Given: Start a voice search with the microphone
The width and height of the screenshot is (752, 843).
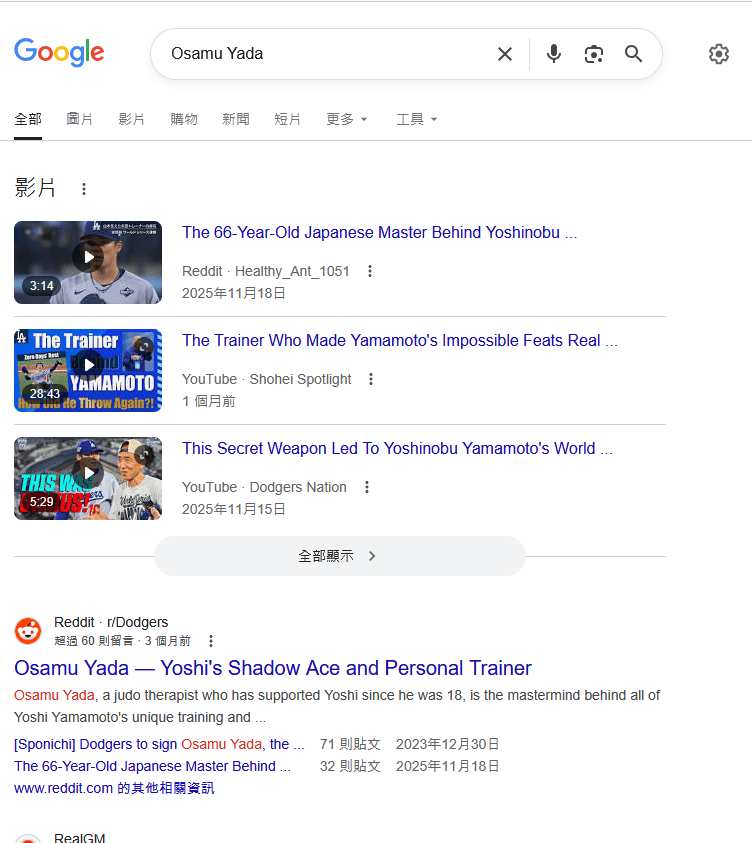Looking at the screenshot, I should click(554, 54).
